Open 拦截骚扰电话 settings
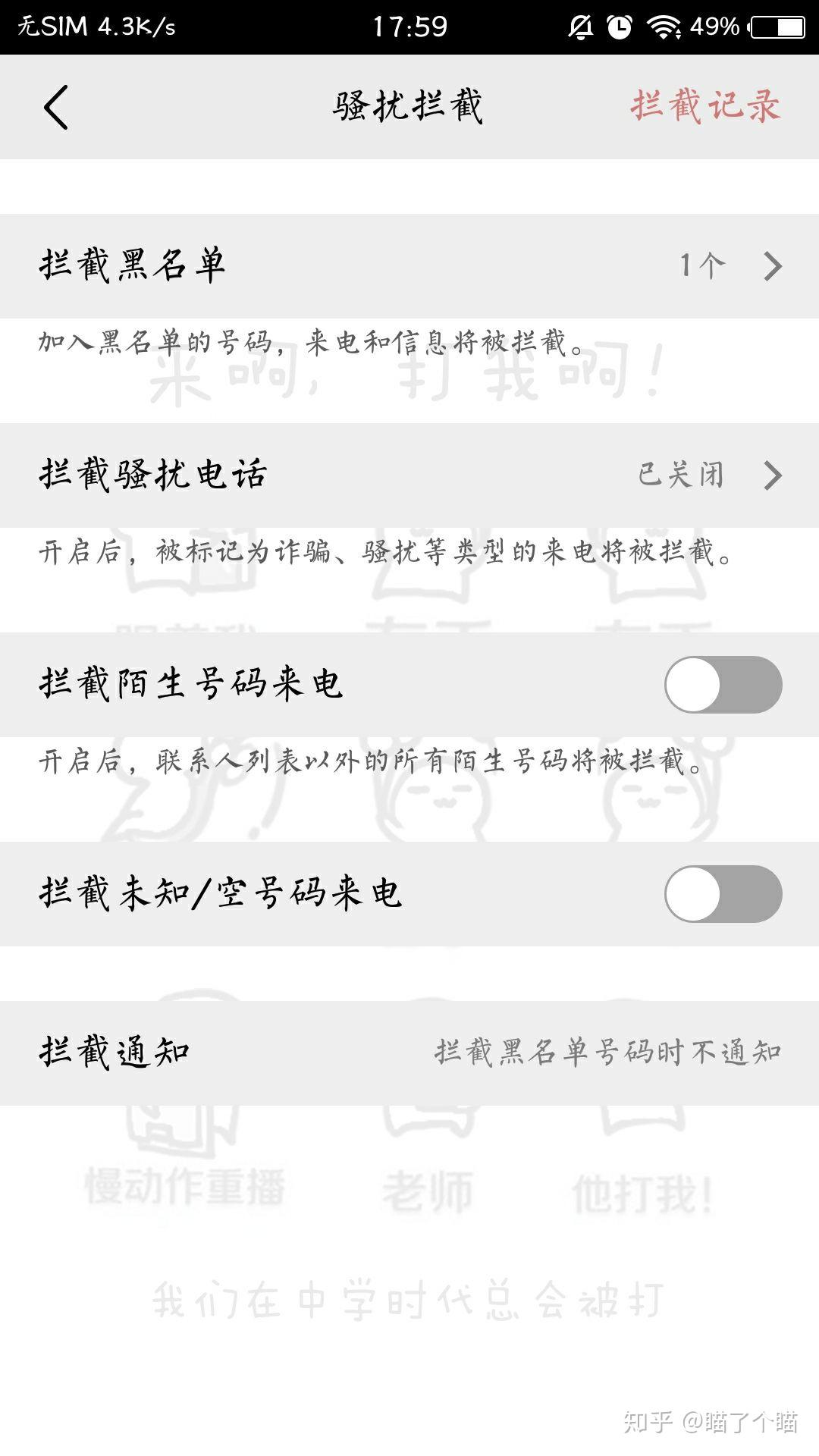Screen dimensions: 819x1456 click(409, 475)
